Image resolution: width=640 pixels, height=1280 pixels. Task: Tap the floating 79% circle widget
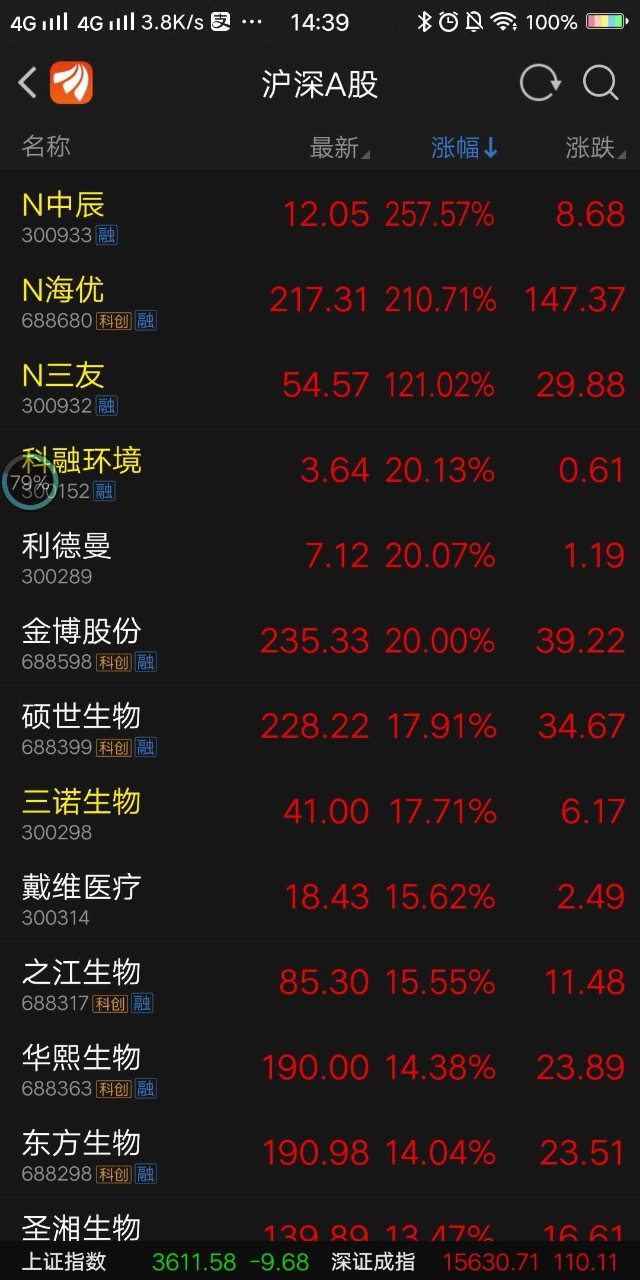(30, 482)
